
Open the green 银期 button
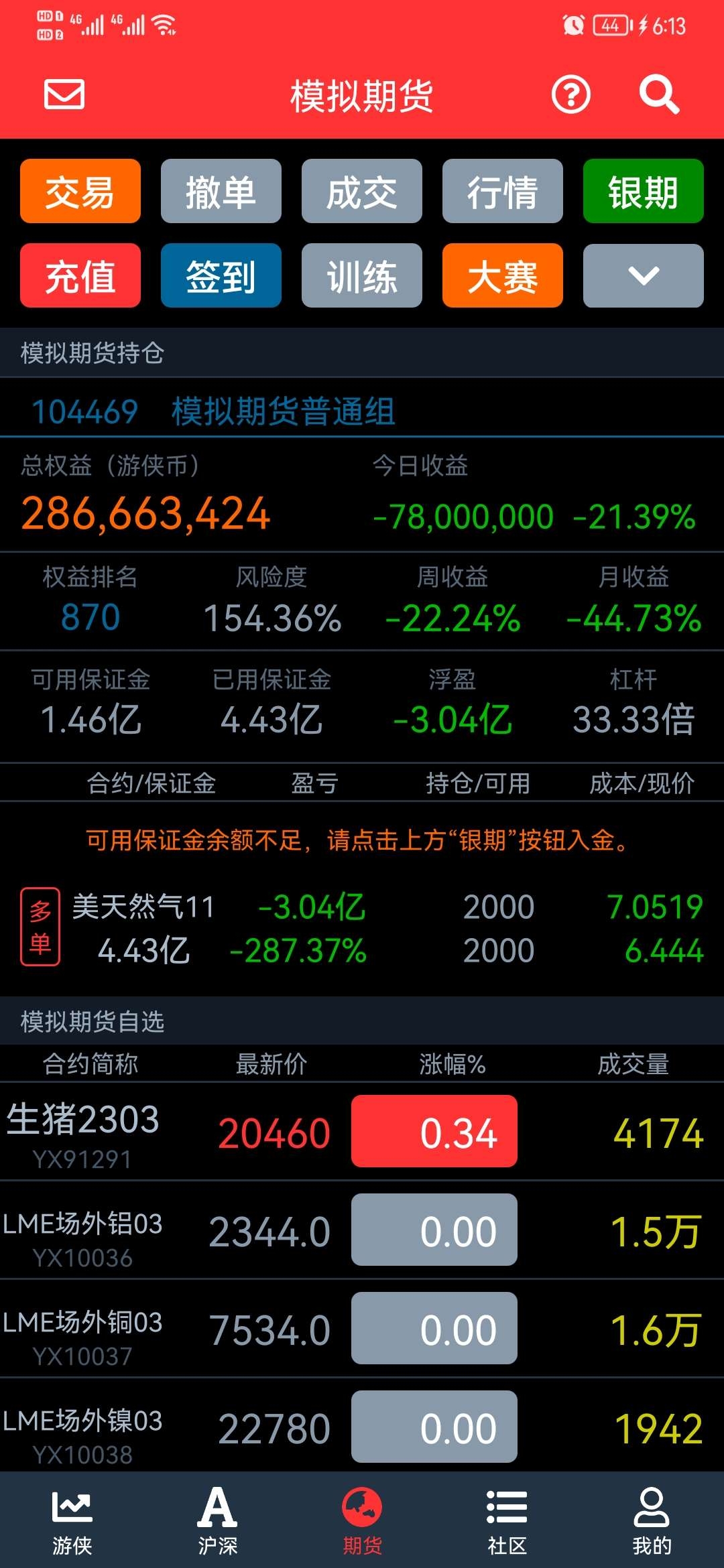644,191
